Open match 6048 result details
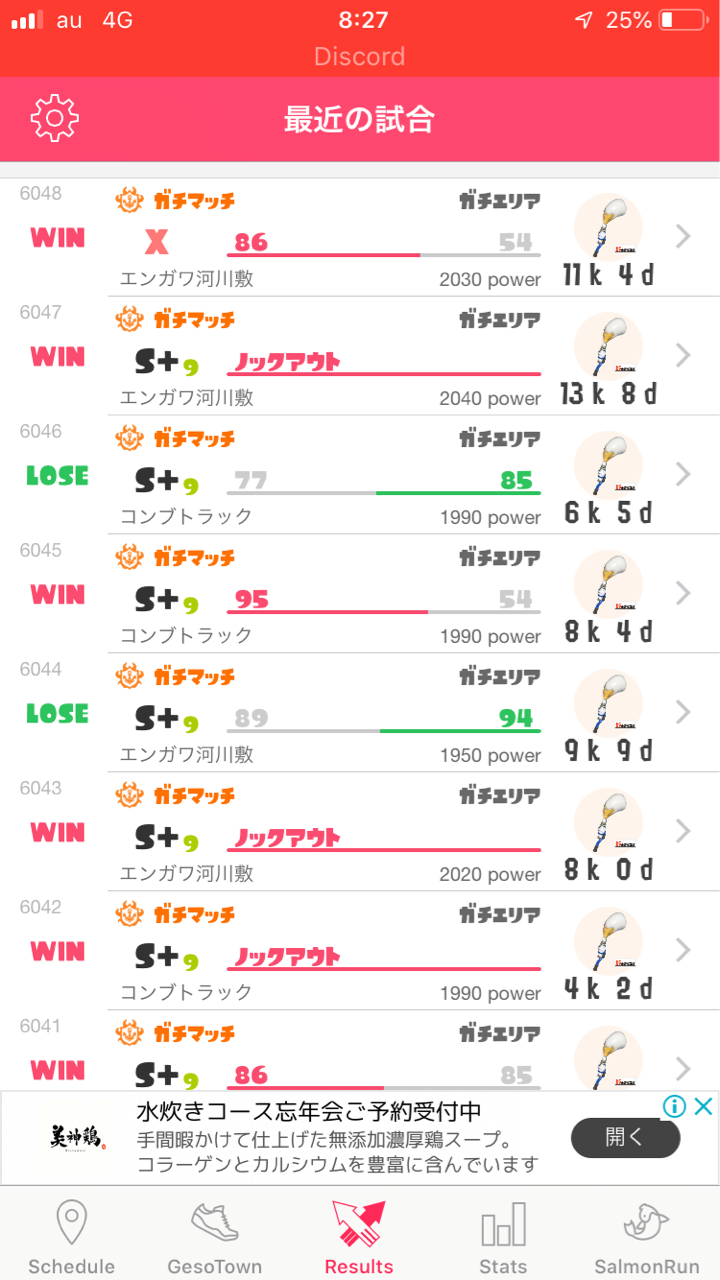Screen dimensions: 720x1280 point(360,237)
